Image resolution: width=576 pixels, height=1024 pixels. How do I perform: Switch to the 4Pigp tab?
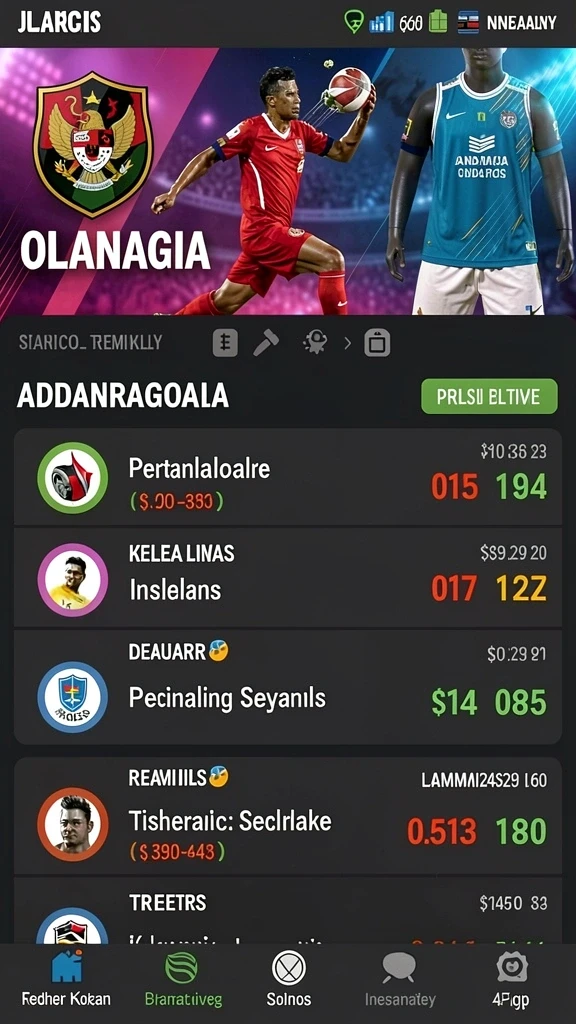pyautogui.click(x=511, y=978)
